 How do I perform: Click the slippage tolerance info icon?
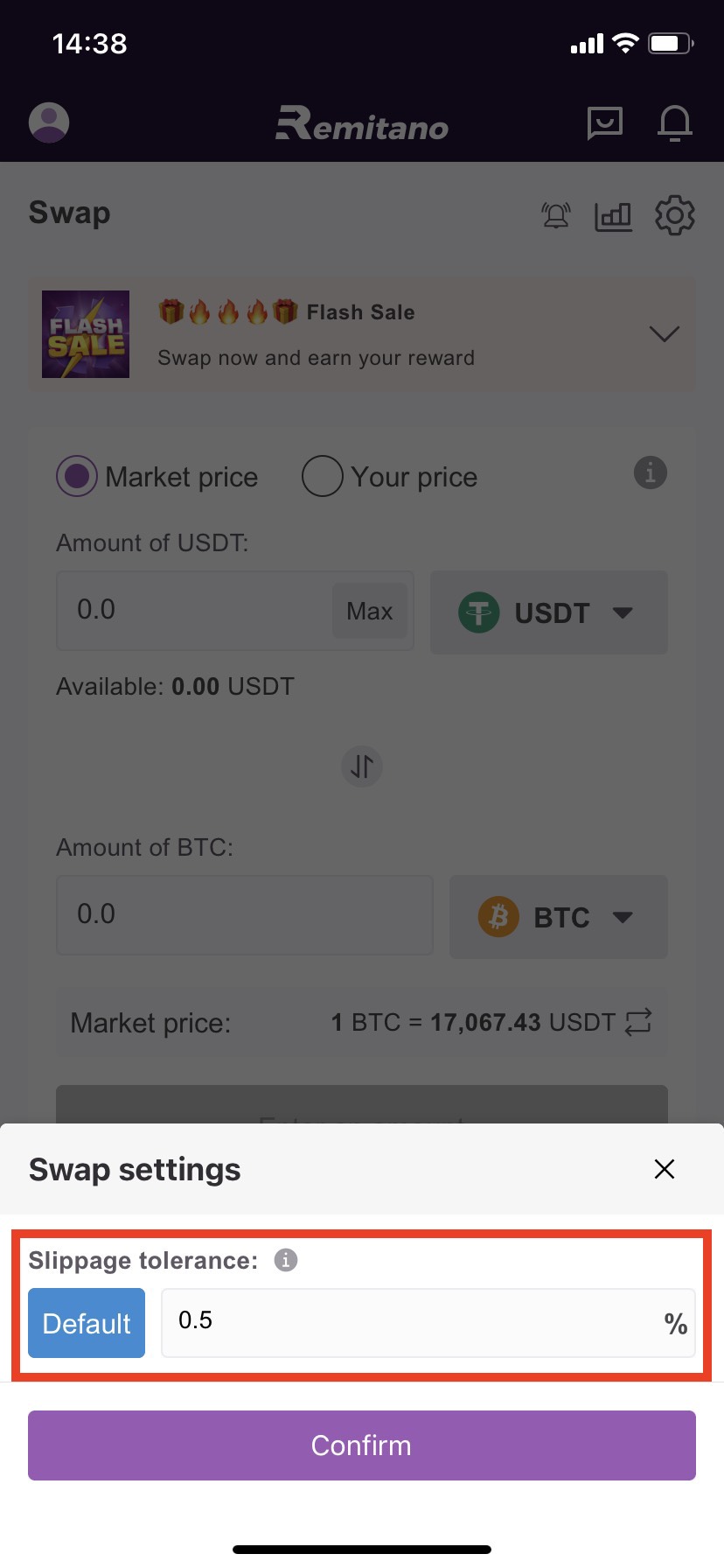[x=284, y=1260]
